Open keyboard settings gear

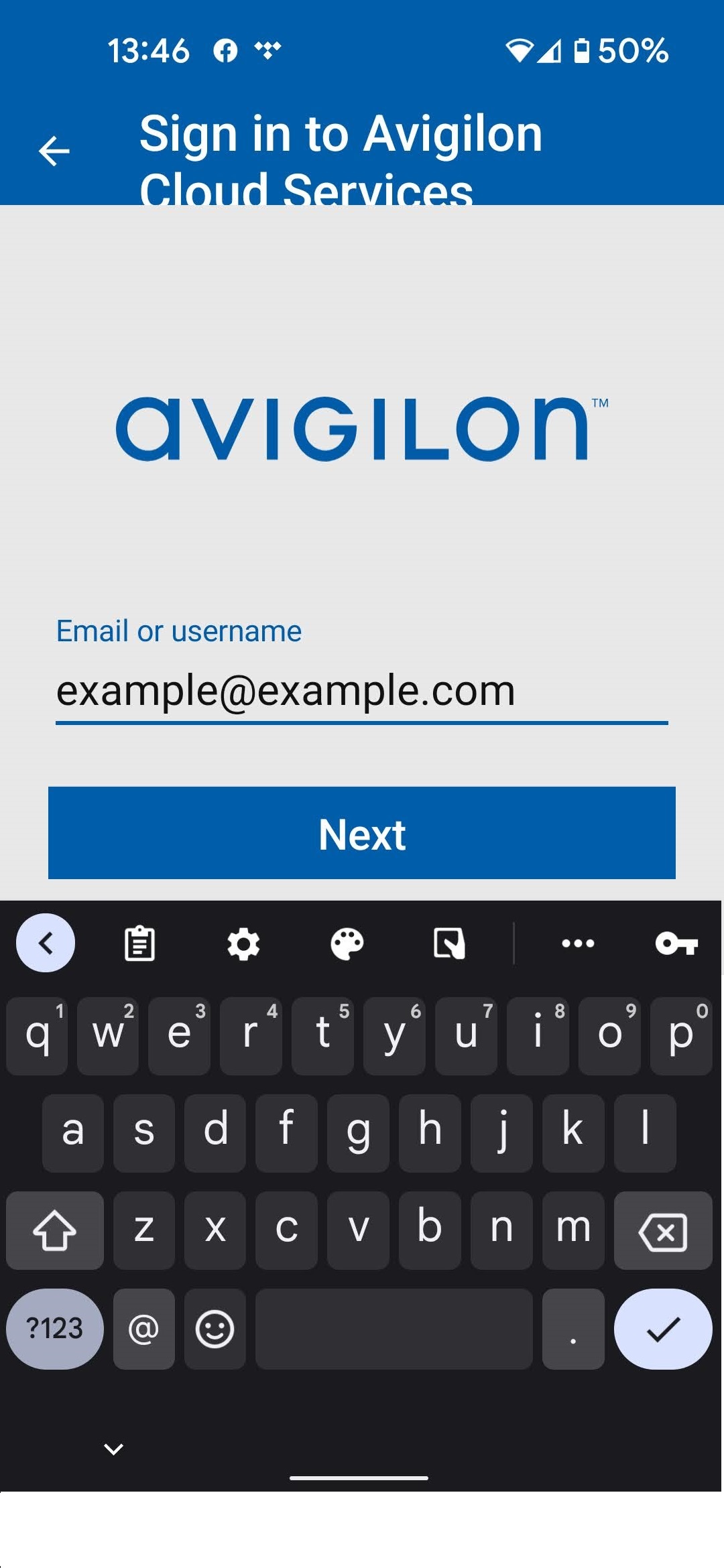click(x=243, y=942)
